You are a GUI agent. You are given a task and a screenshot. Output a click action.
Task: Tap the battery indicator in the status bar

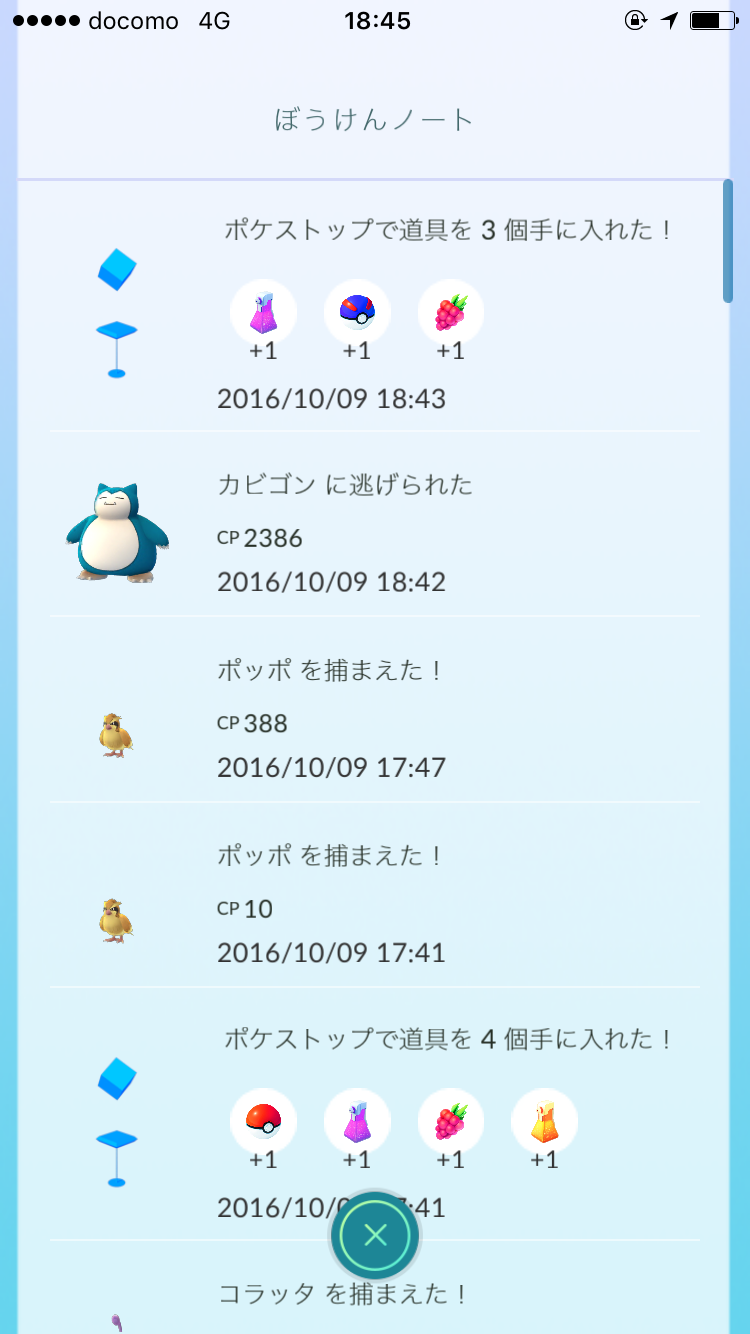pyautogui.click(x=710, y=20)
